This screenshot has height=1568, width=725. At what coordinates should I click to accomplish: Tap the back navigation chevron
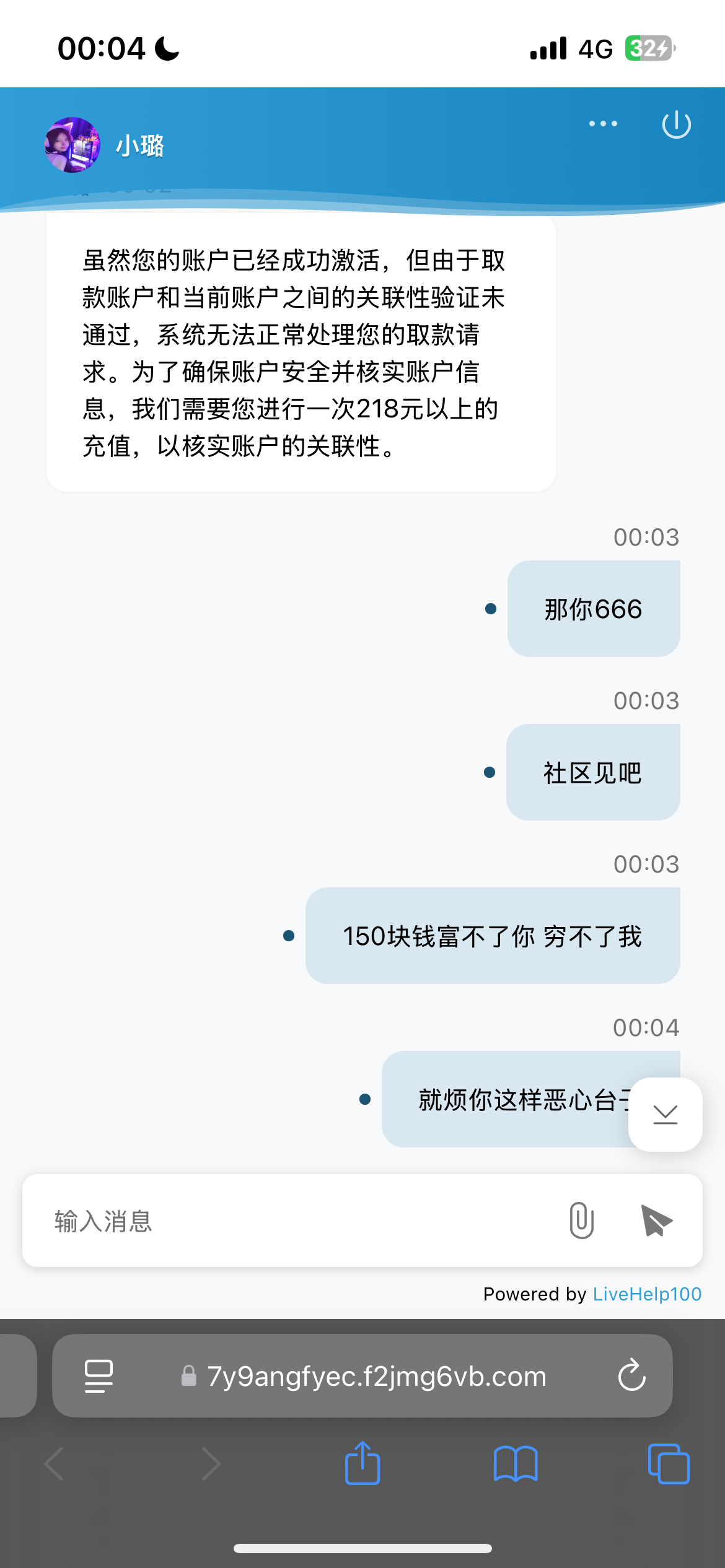pyautogui.click(x=54, y=1464)
